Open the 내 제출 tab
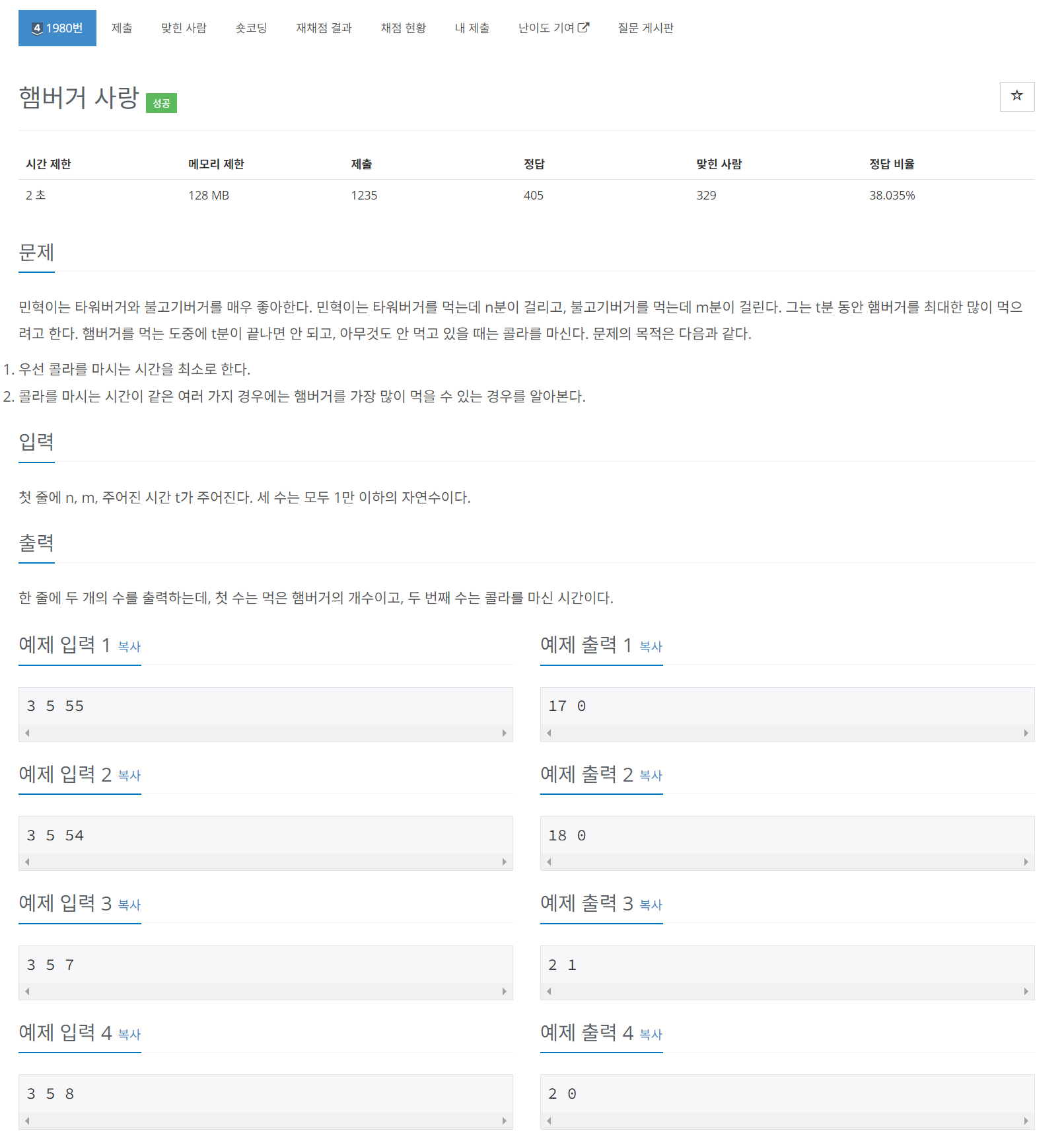The image size is (1064, 1145). pos(472,28)
